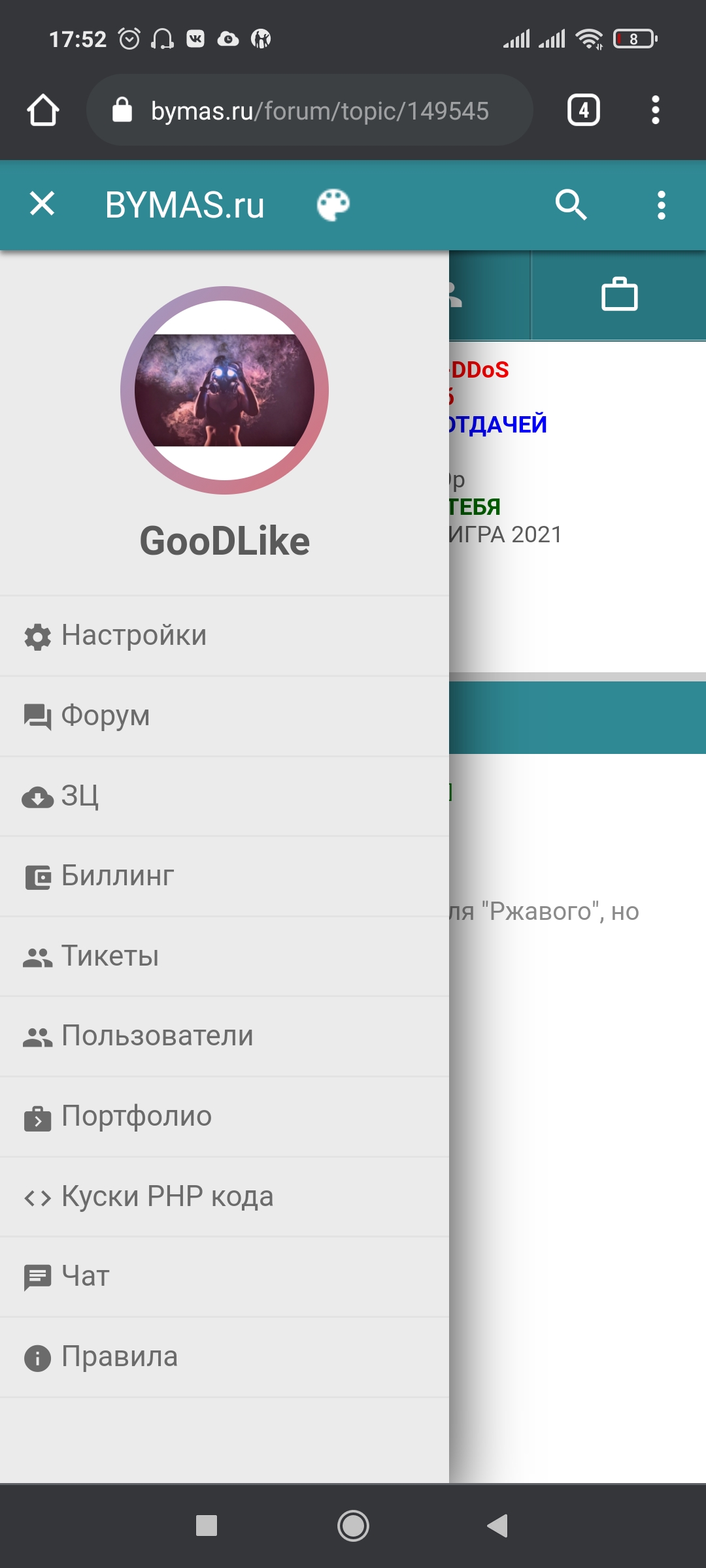706x1568 pixels.
Task: Open the color theme palette
Action: [x=333, y=205]
